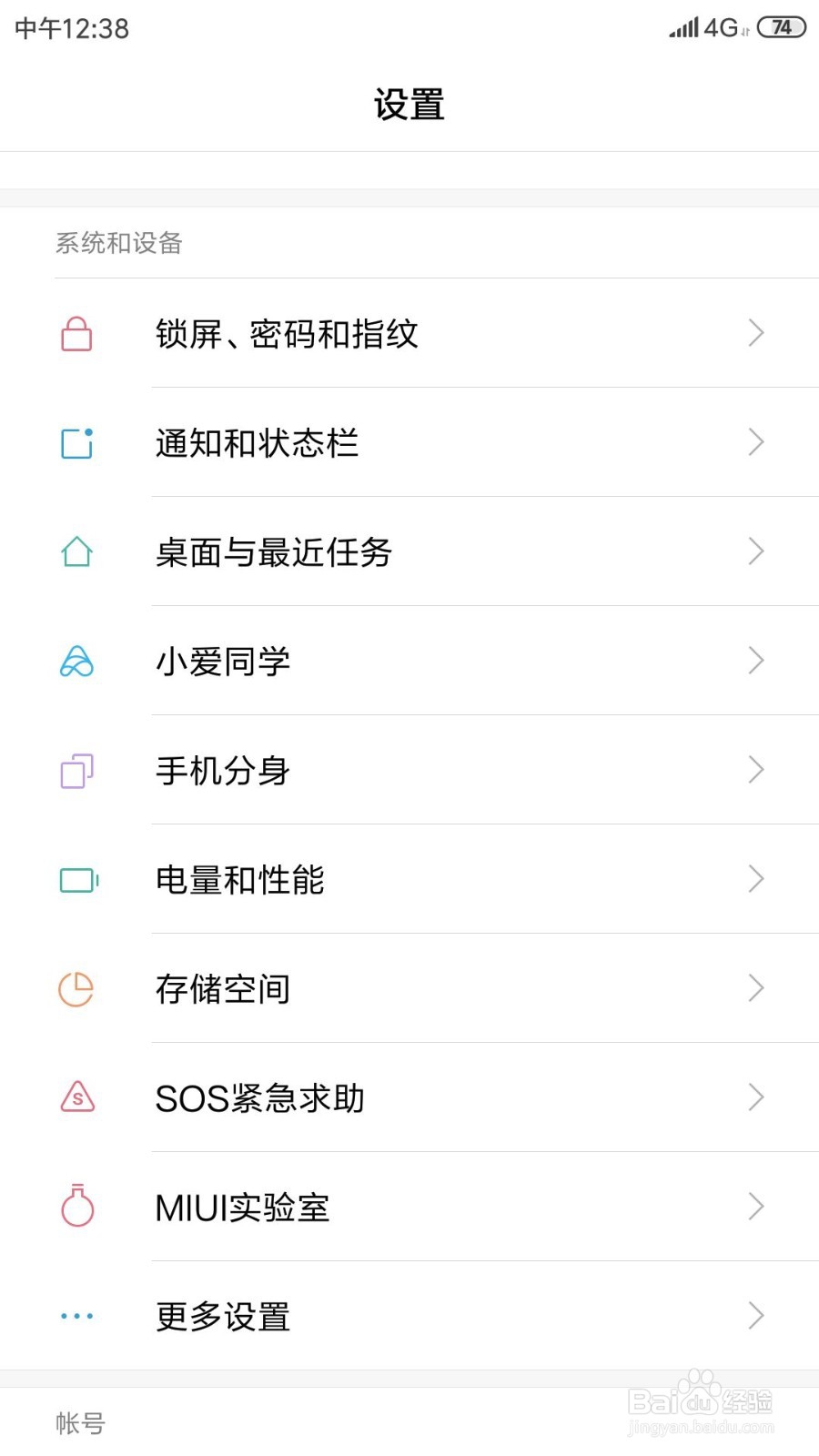Screen dimensions: 819x1456
Task: Click the SOS紧急求助 triangle icon
Action: click(x=76, y=1097)
